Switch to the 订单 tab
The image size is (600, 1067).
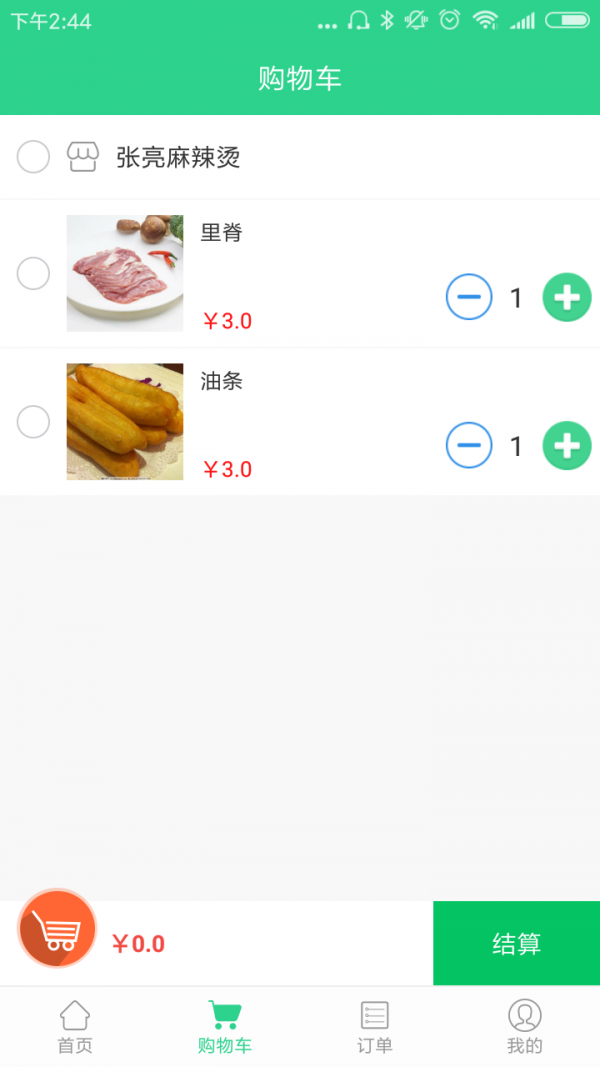pos(375,1027)
